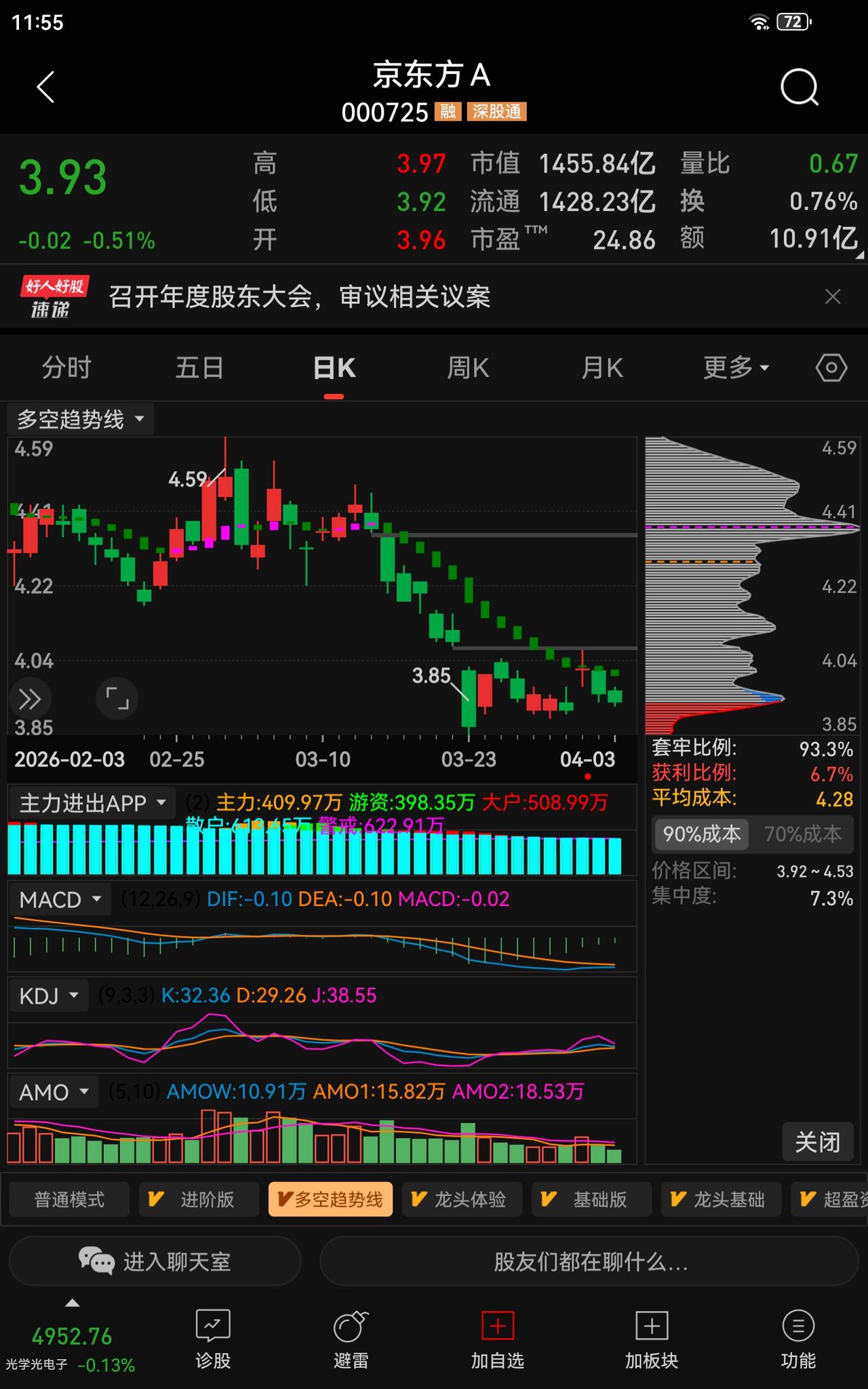Open chart settings via the gear icon
The image size is (868, 1389).
829,368
